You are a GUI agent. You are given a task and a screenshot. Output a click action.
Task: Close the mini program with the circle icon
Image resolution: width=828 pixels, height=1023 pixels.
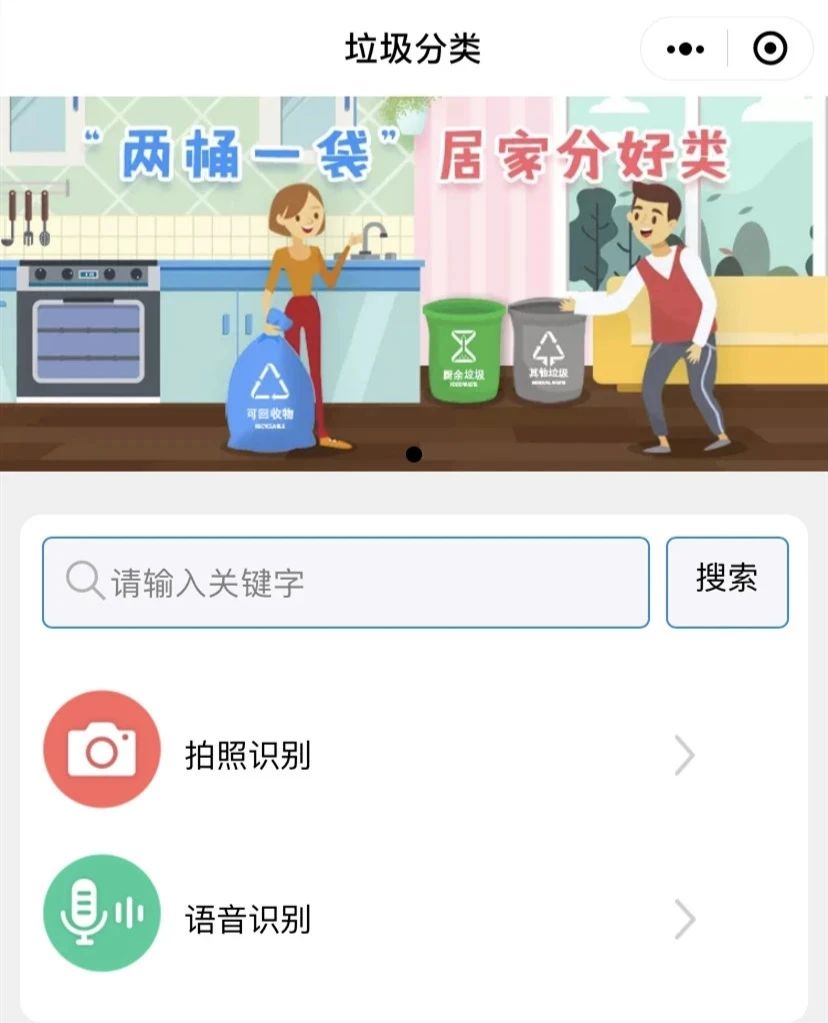tap(769, 49)
